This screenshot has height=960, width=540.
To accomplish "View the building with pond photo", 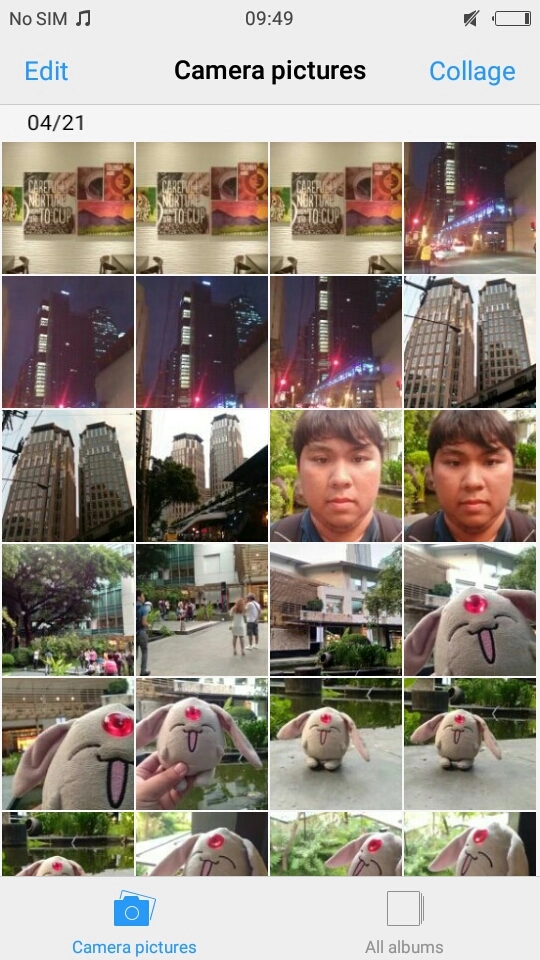I will tap(336, 610).
